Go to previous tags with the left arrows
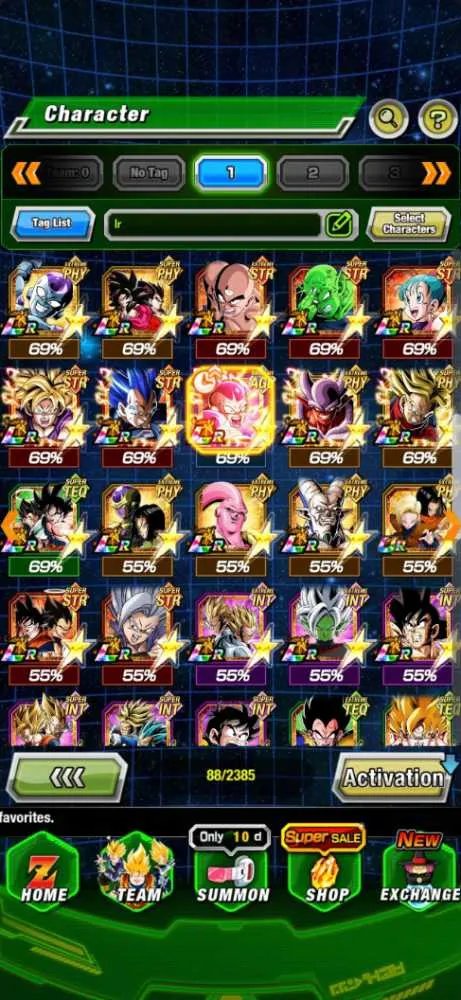The image size is (461, 1000). pyautogui.click(x=26, y=173)
